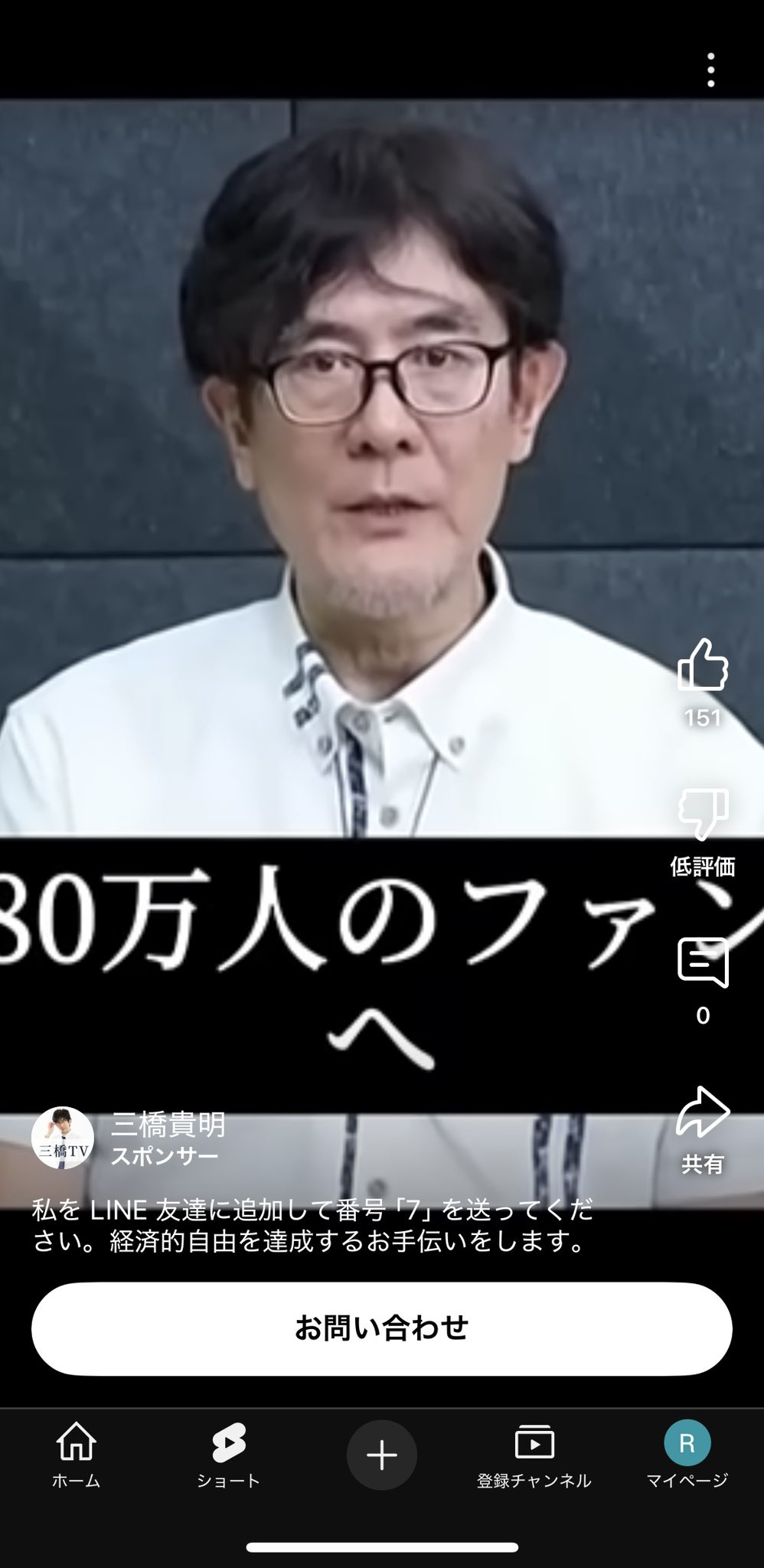This screenshot has width=764, height=1568.
Task: Tap the plus create button
Action: [x=382, y=1455]
